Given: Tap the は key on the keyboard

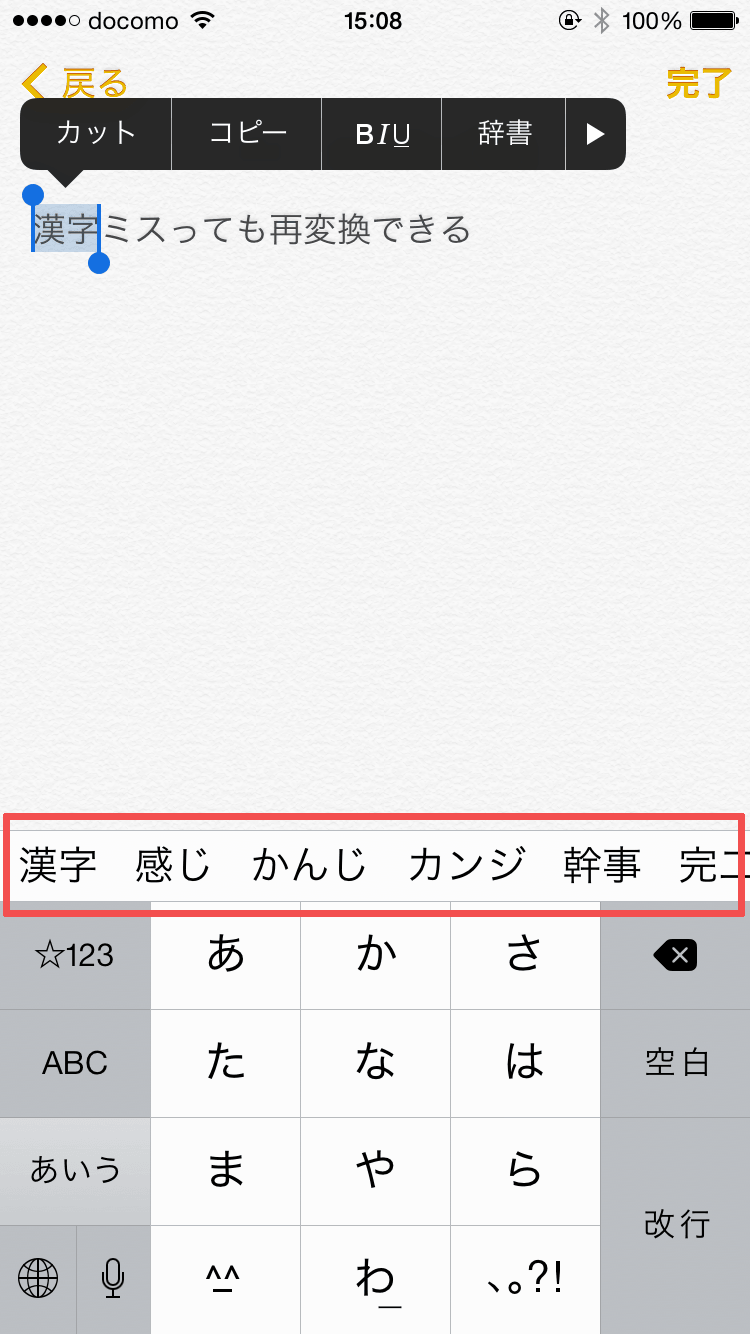Looking at the screenshot, I should [x=525, y=1063].
